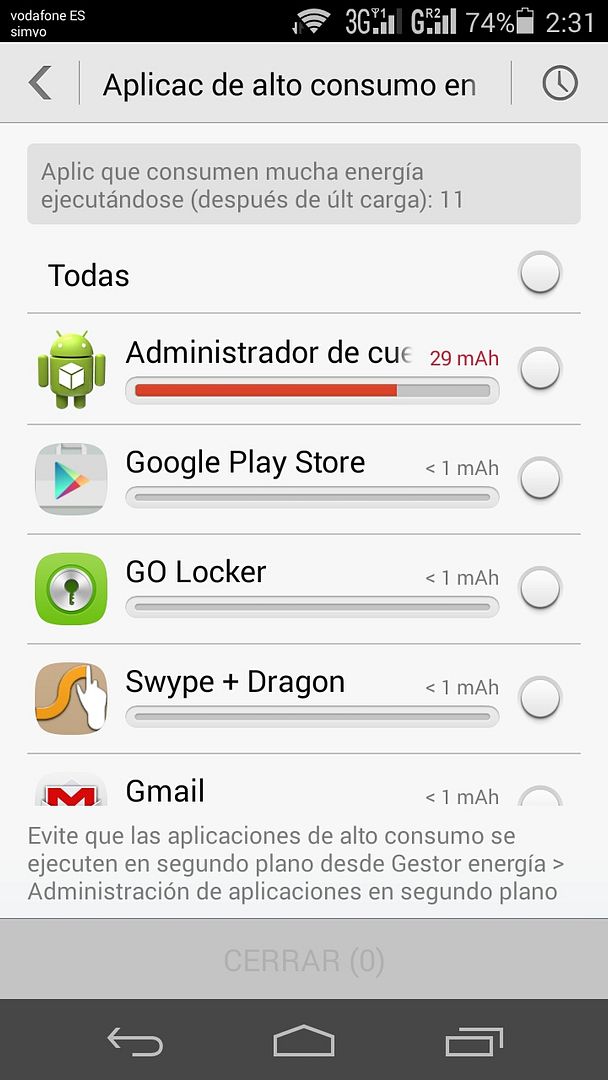Tap the CERRAR (0) button
The height and width of the screenshot is (1080, 608).
pyautogui.click(x=304, y=960)
